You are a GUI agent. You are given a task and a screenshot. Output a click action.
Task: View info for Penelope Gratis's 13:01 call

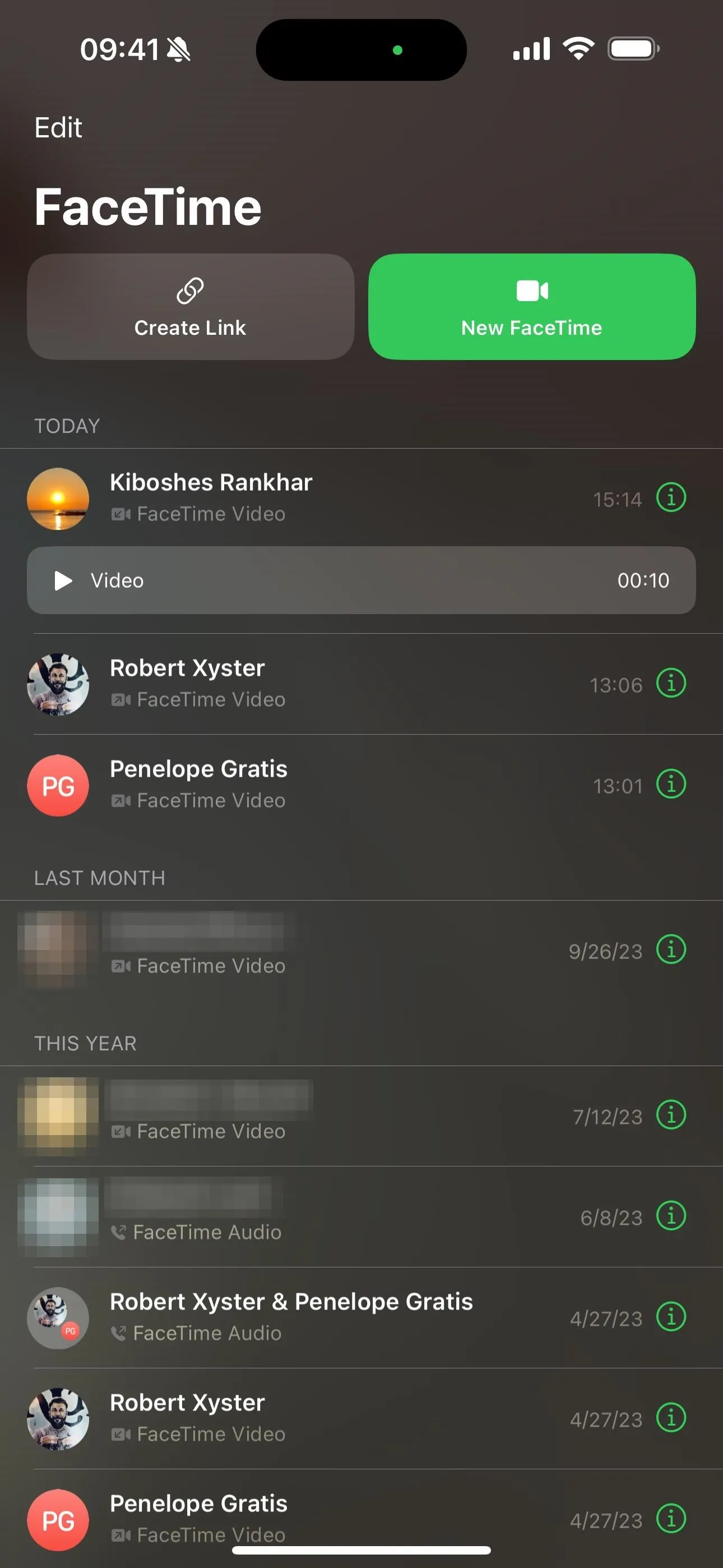pos(671,784)
